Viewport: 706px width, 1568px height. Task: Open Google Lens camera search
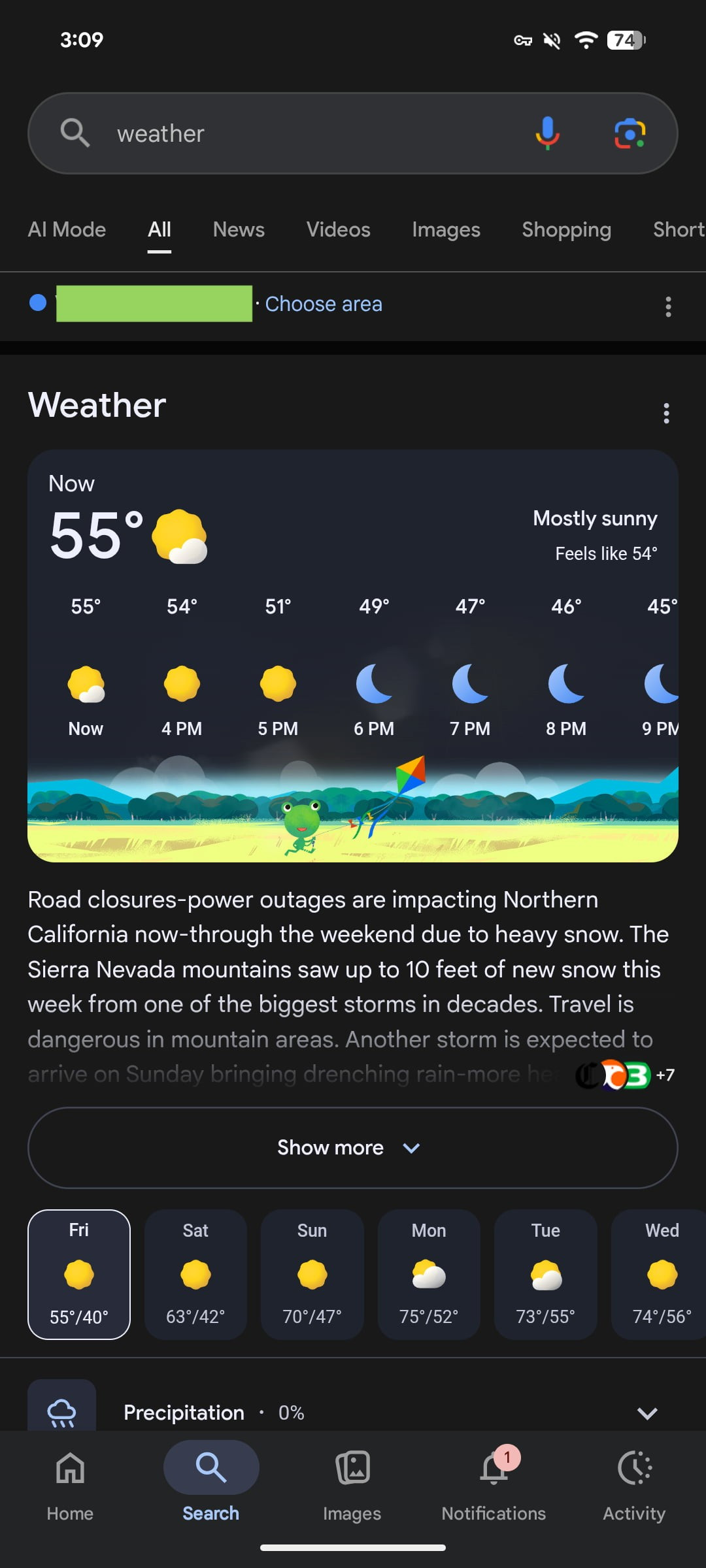pyautogui.click(x=630, y=133)
